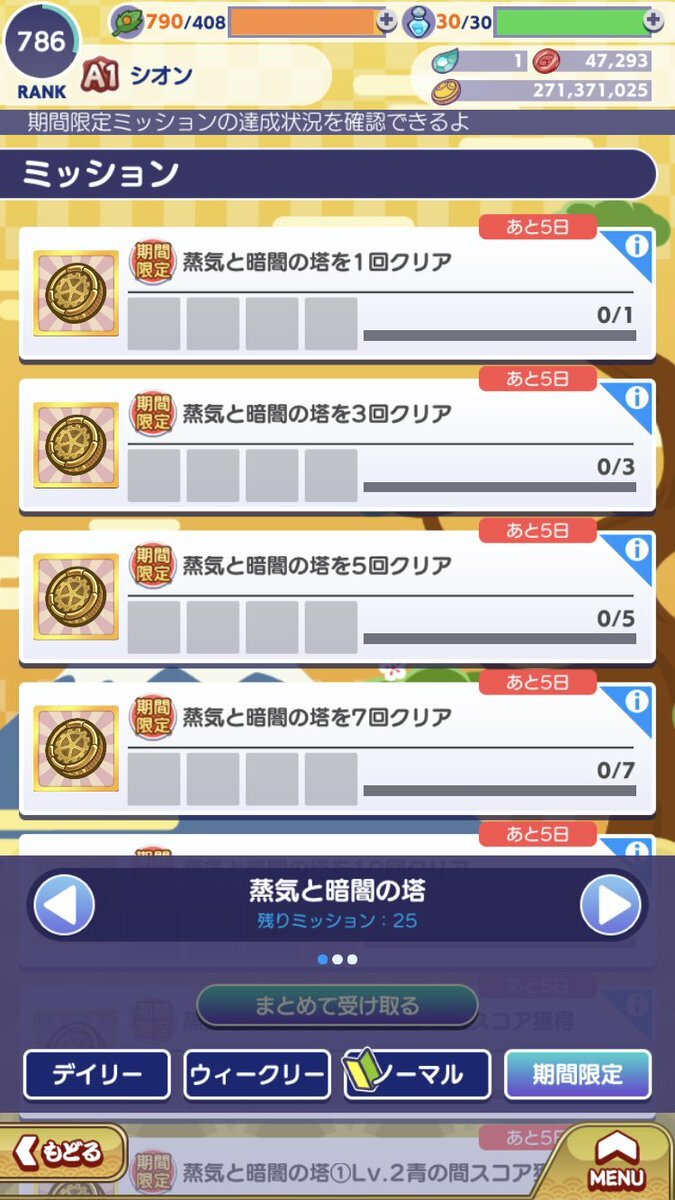The width and height of the screenshot is (675, 1200).
Task: Switch to the ノーマル tab
Action: [417, 1075]
